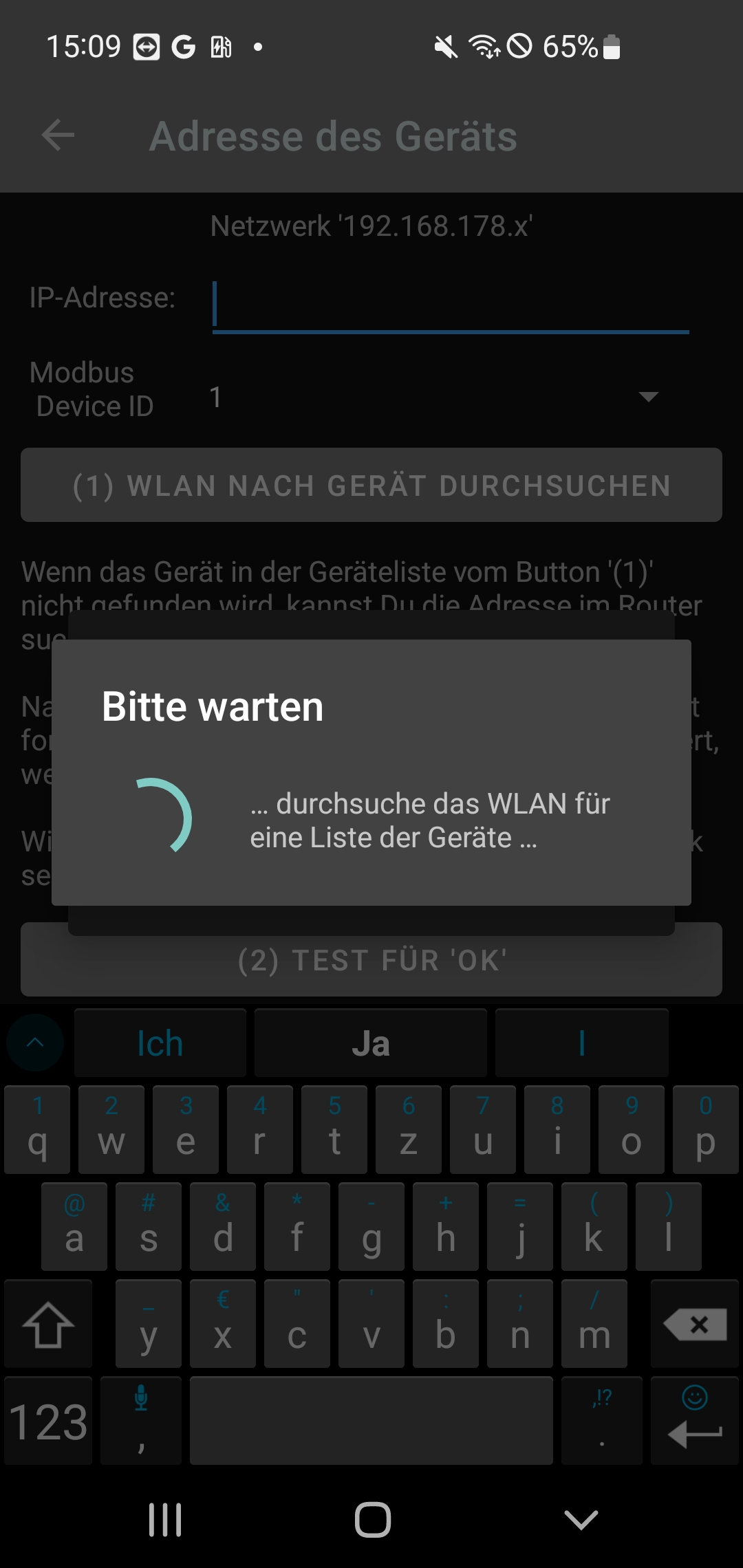Hide the keyboard with down chevron

[581, 1520]
